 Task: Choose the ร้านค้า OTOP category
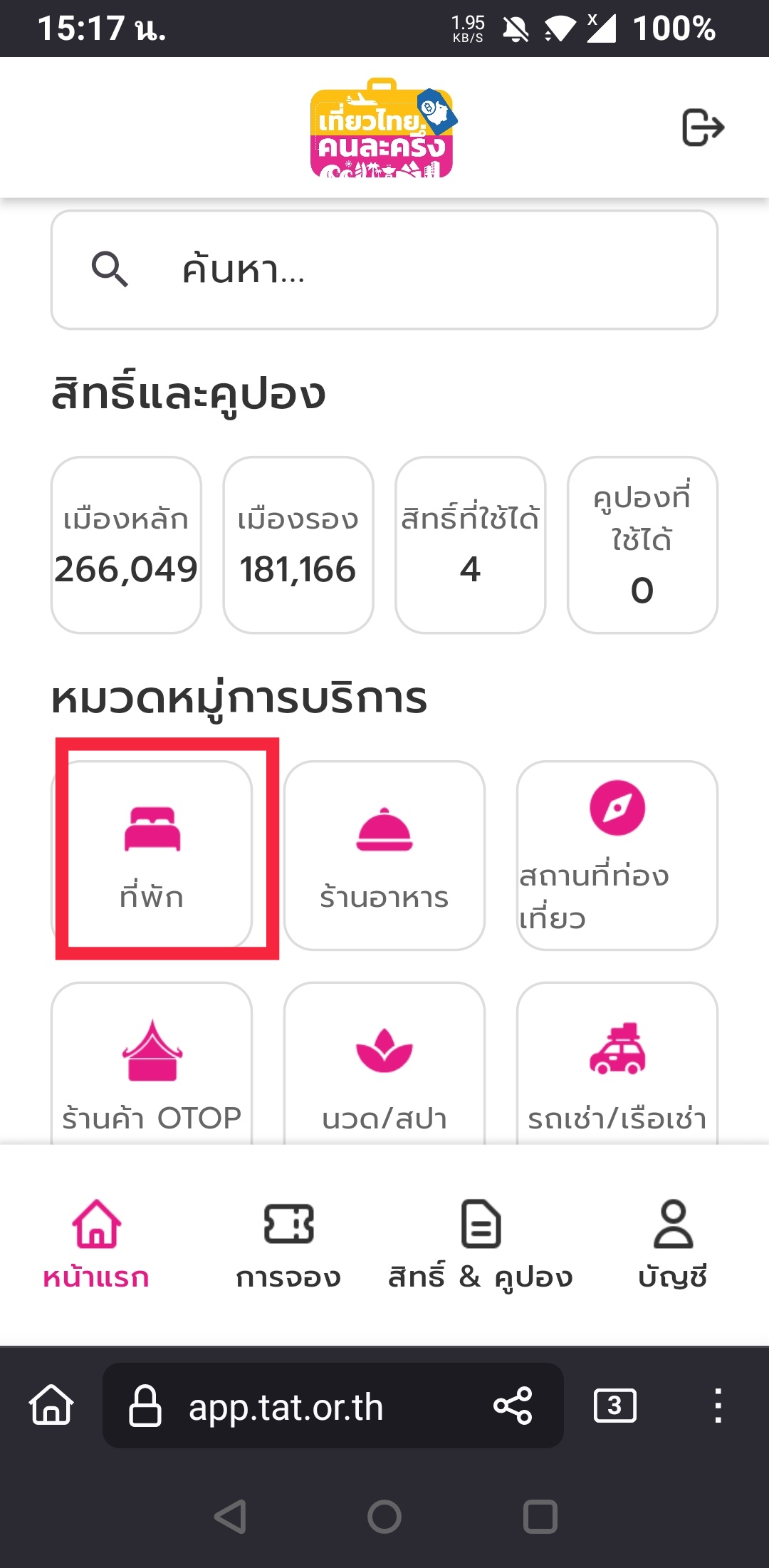point(152,1063)
